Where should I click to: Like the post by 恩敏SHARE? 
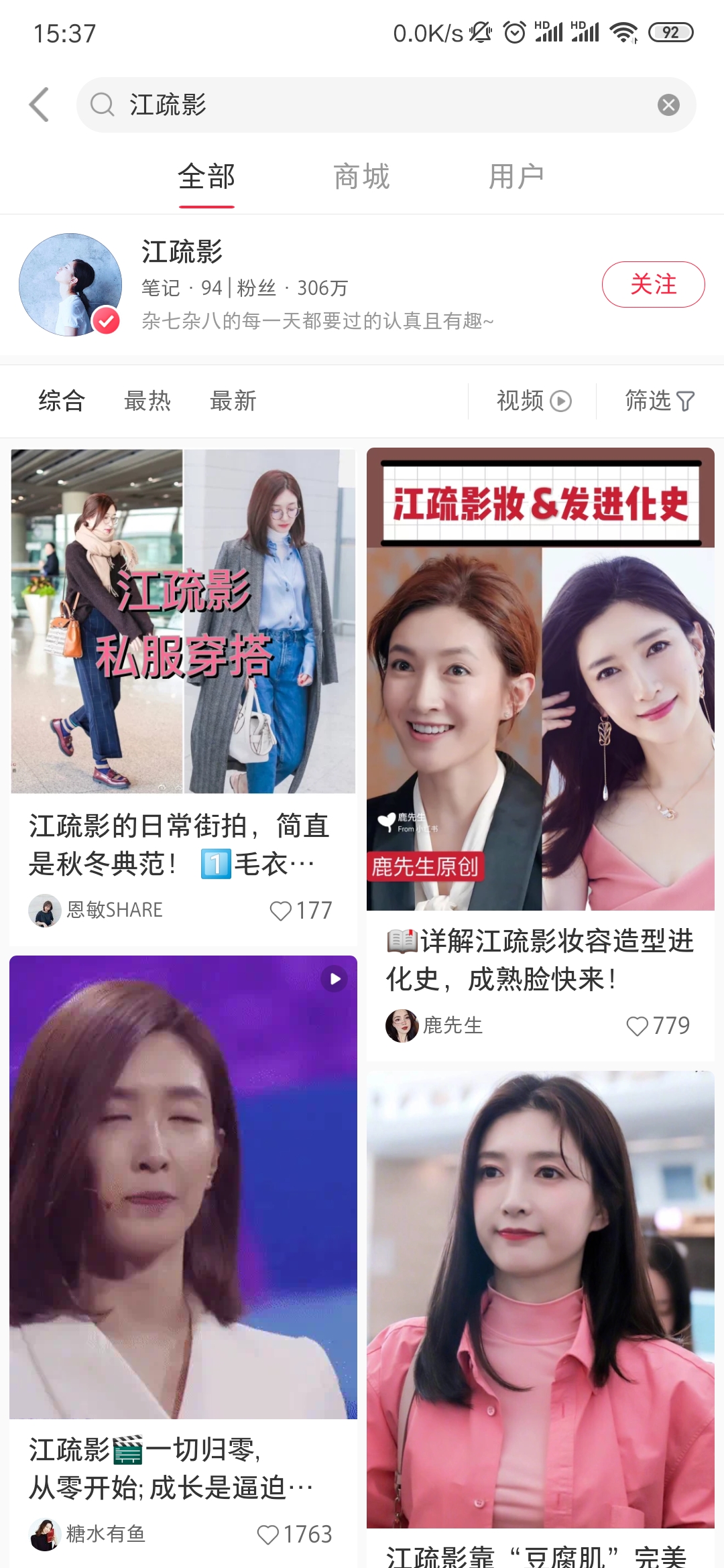coord(281,911)
